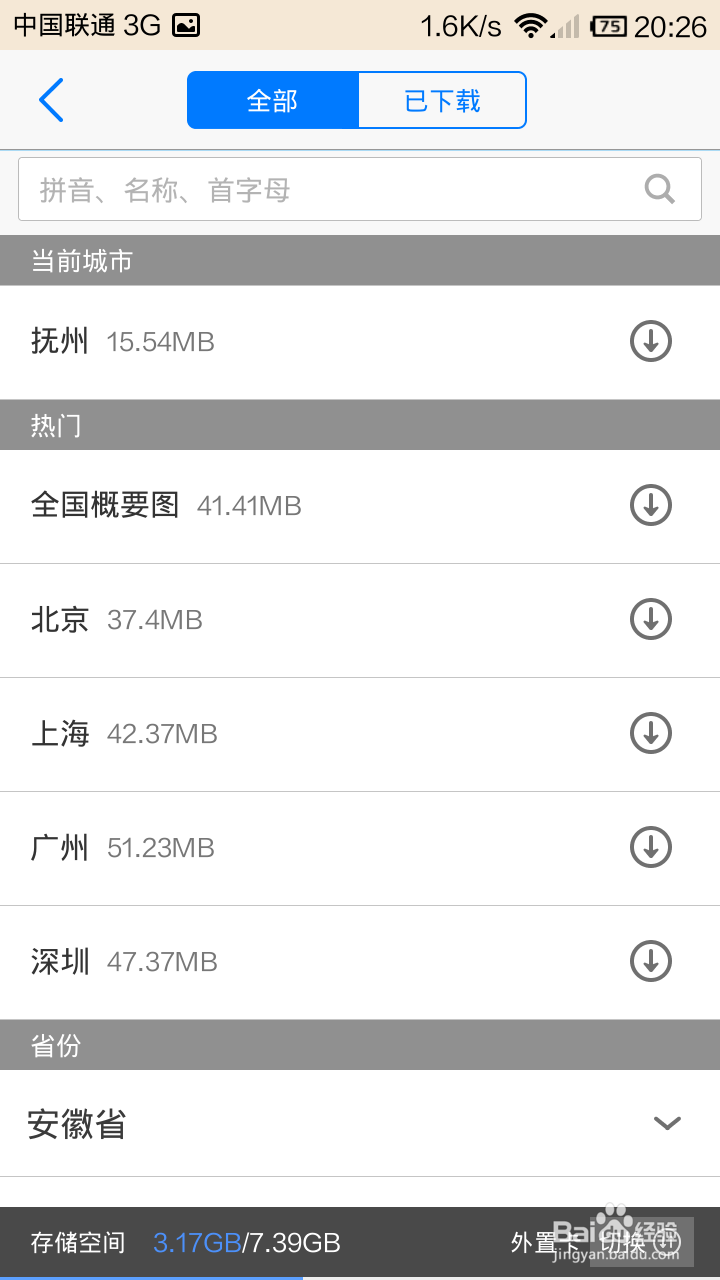720x1280 pixels.
Task: Select the 全部 tab
Action: 273,100
